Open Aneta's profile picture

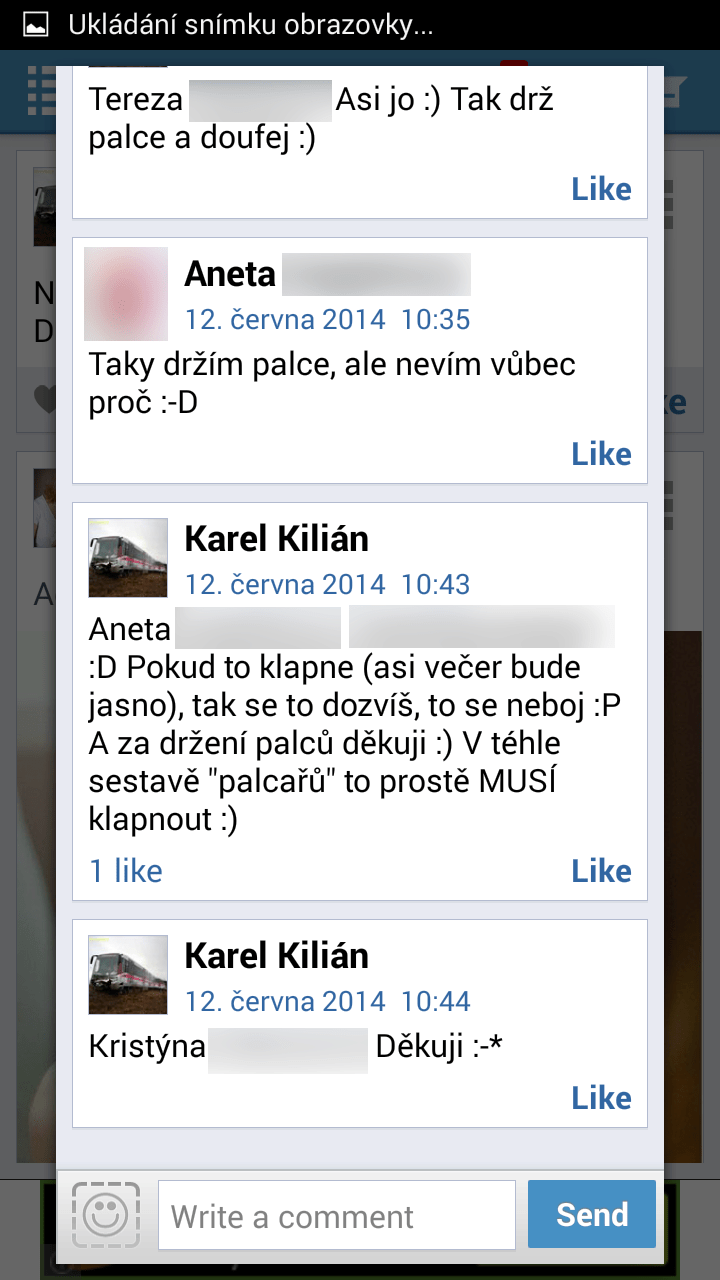(x=126, y=294)
